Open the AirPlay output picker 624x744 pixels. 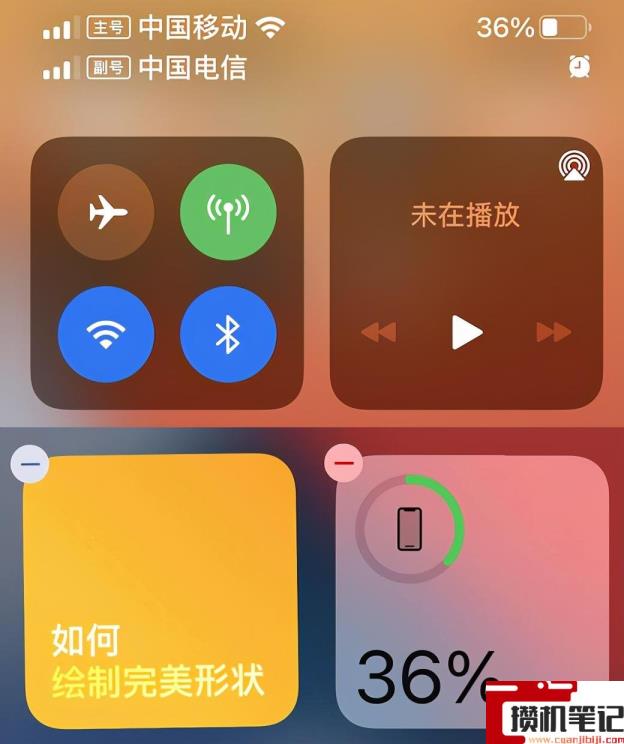click(574, 166)
